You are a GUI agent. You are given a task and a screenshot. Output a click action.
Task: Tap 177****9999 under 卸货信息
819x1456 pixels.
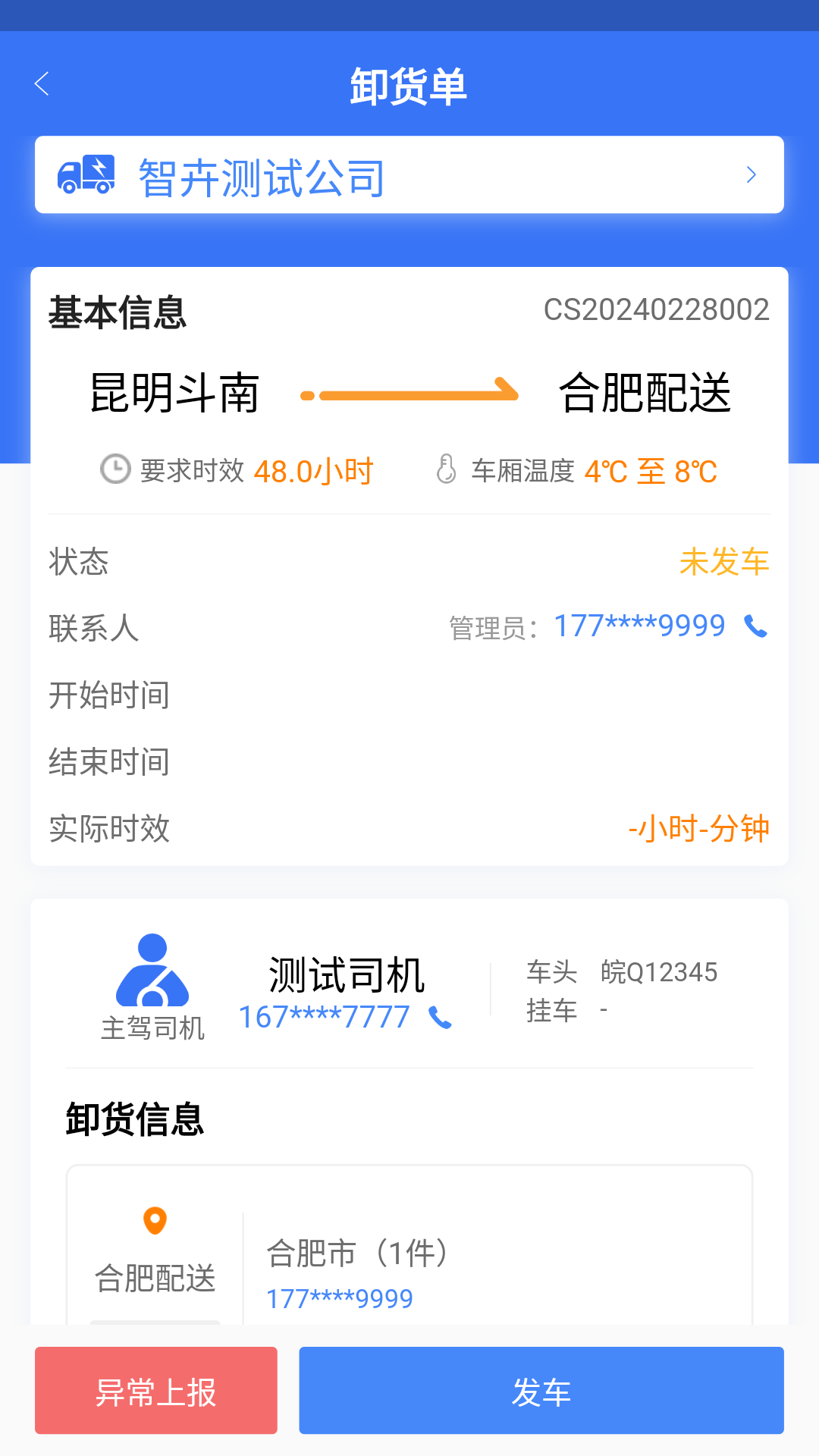337,1298
